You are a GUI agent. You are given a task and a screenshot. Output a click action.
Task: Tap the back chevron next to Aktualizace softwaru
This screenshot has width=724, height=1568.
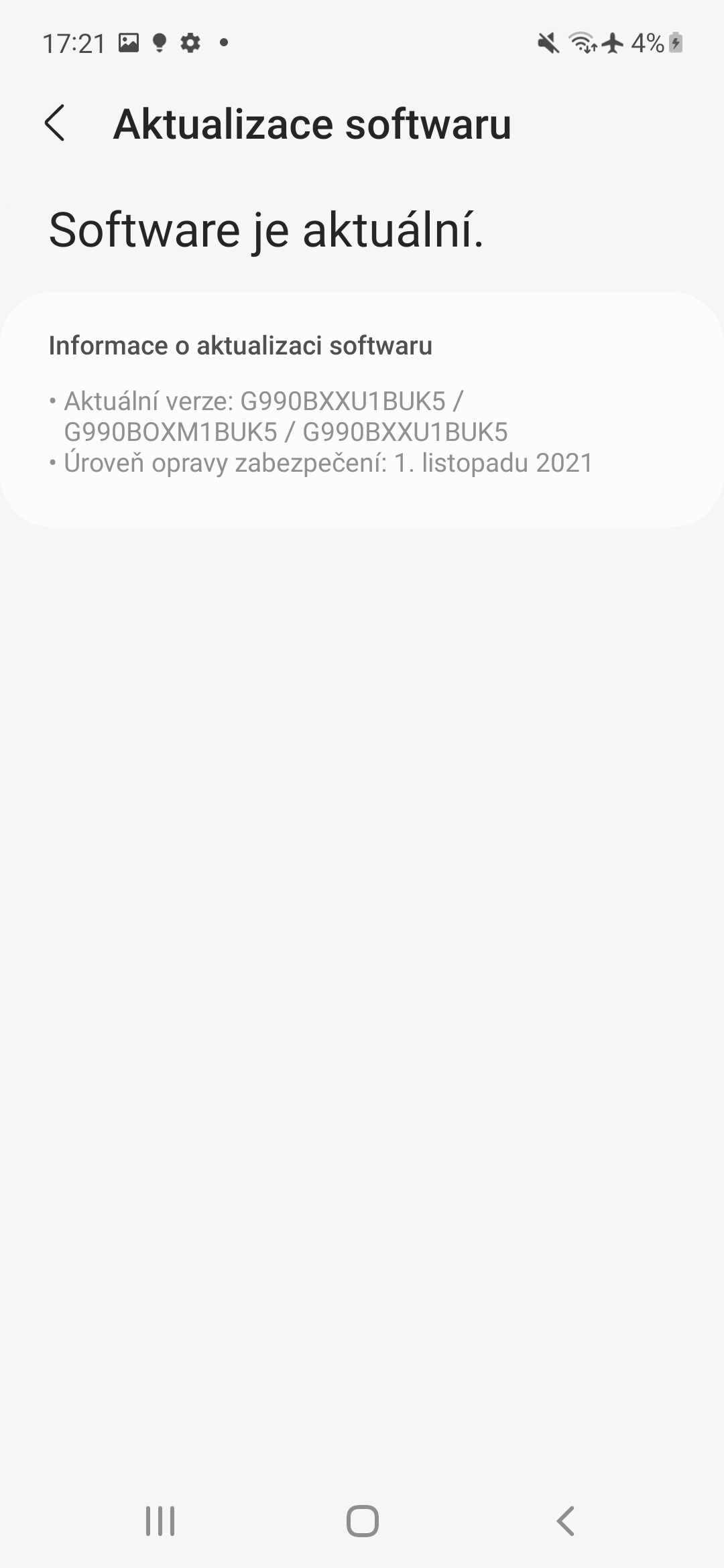(x=56, y=124)
